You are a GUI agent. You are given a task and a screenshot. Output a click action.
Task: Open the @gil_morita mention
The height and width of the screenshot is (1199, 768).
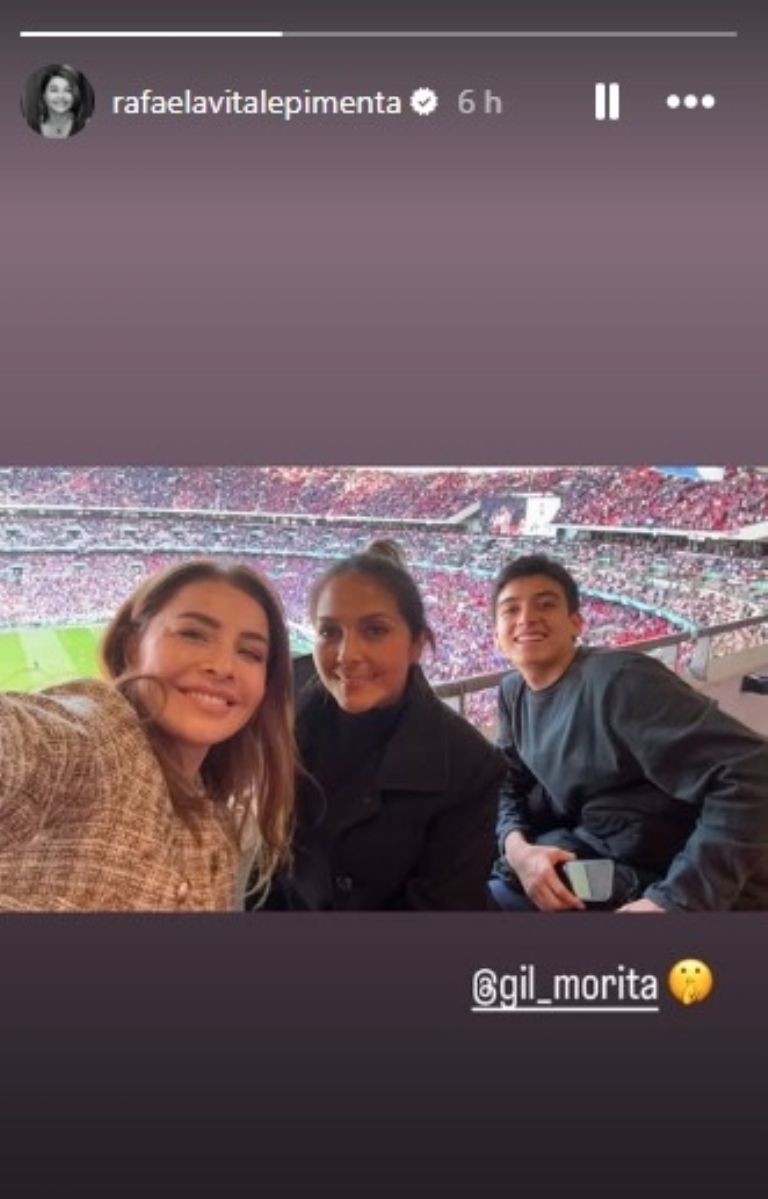click(x=565, y=986)
